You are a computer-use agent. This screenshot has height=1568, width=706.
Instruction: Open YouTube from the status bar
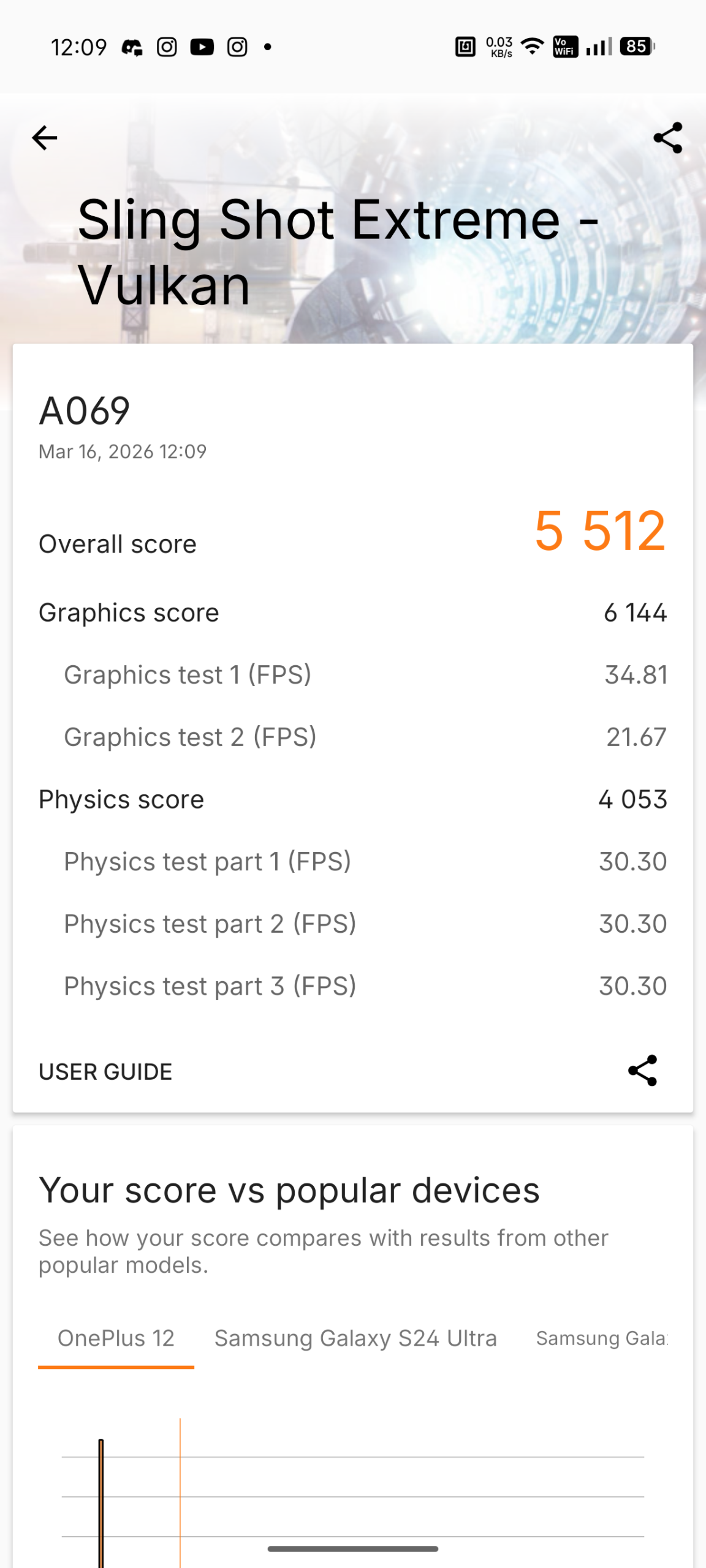[202, 46]
